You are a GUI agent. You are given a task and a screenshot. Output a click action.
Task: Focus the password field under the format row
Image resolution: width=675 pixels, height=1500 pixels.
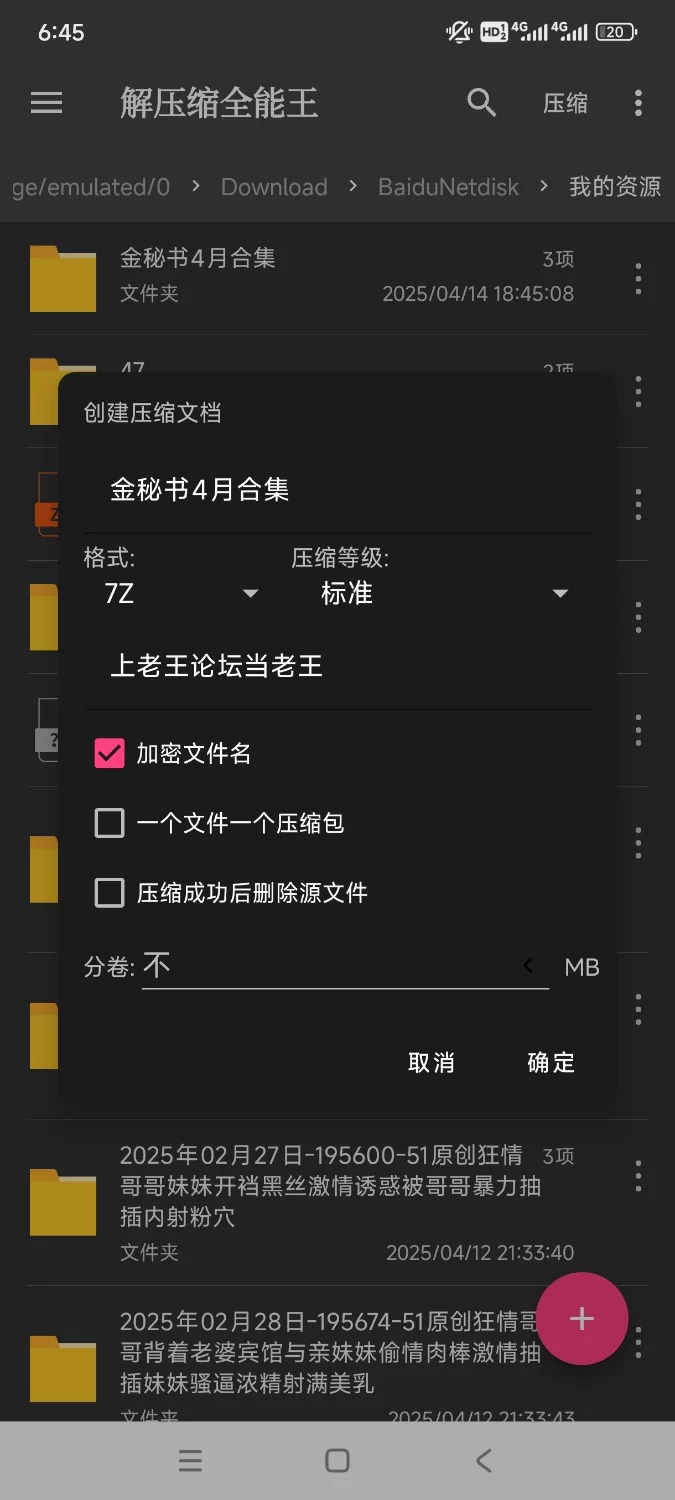pos(336,667)
